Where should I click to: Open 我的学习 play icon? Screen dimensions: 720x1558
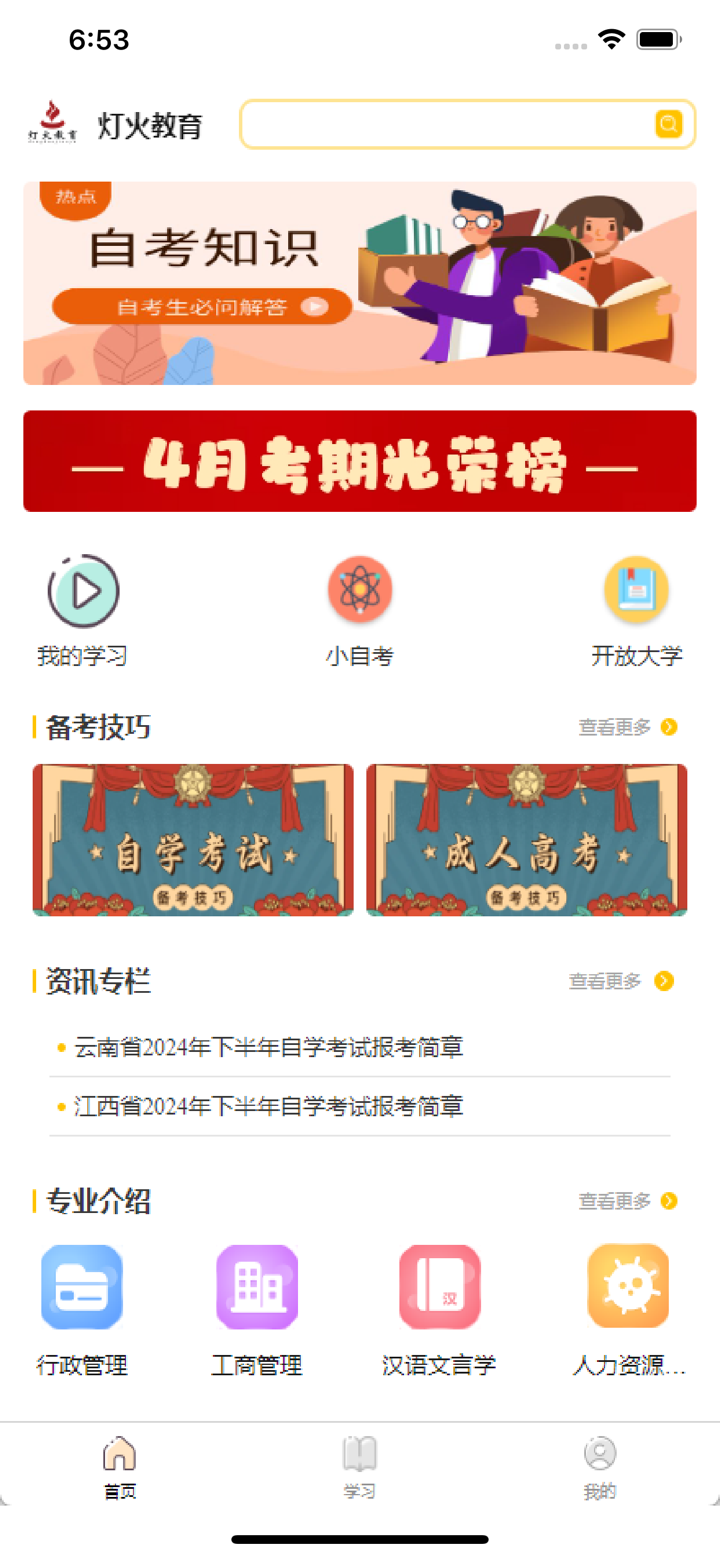tap(82, 589)
